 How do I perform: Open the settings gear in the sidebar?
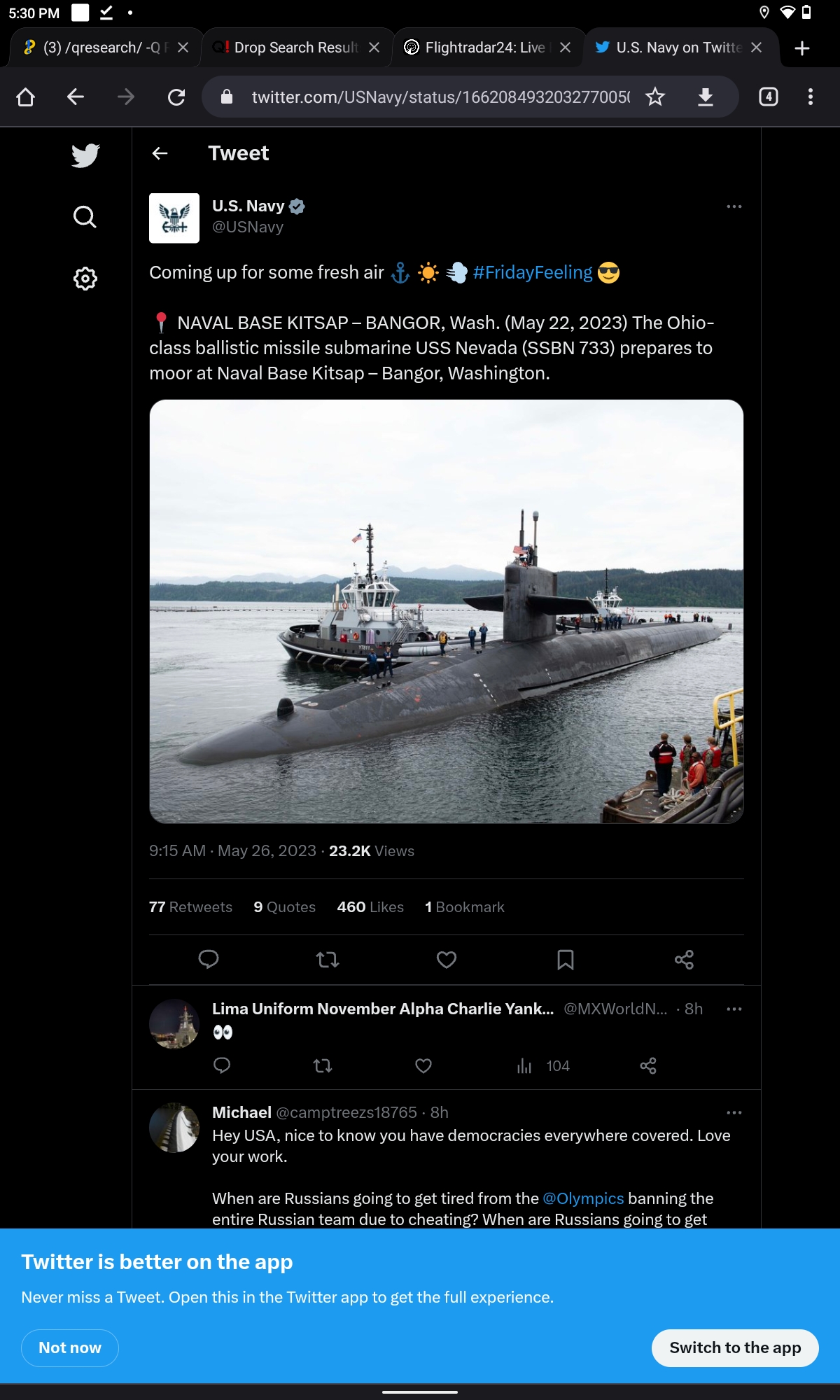coord(85,279)
